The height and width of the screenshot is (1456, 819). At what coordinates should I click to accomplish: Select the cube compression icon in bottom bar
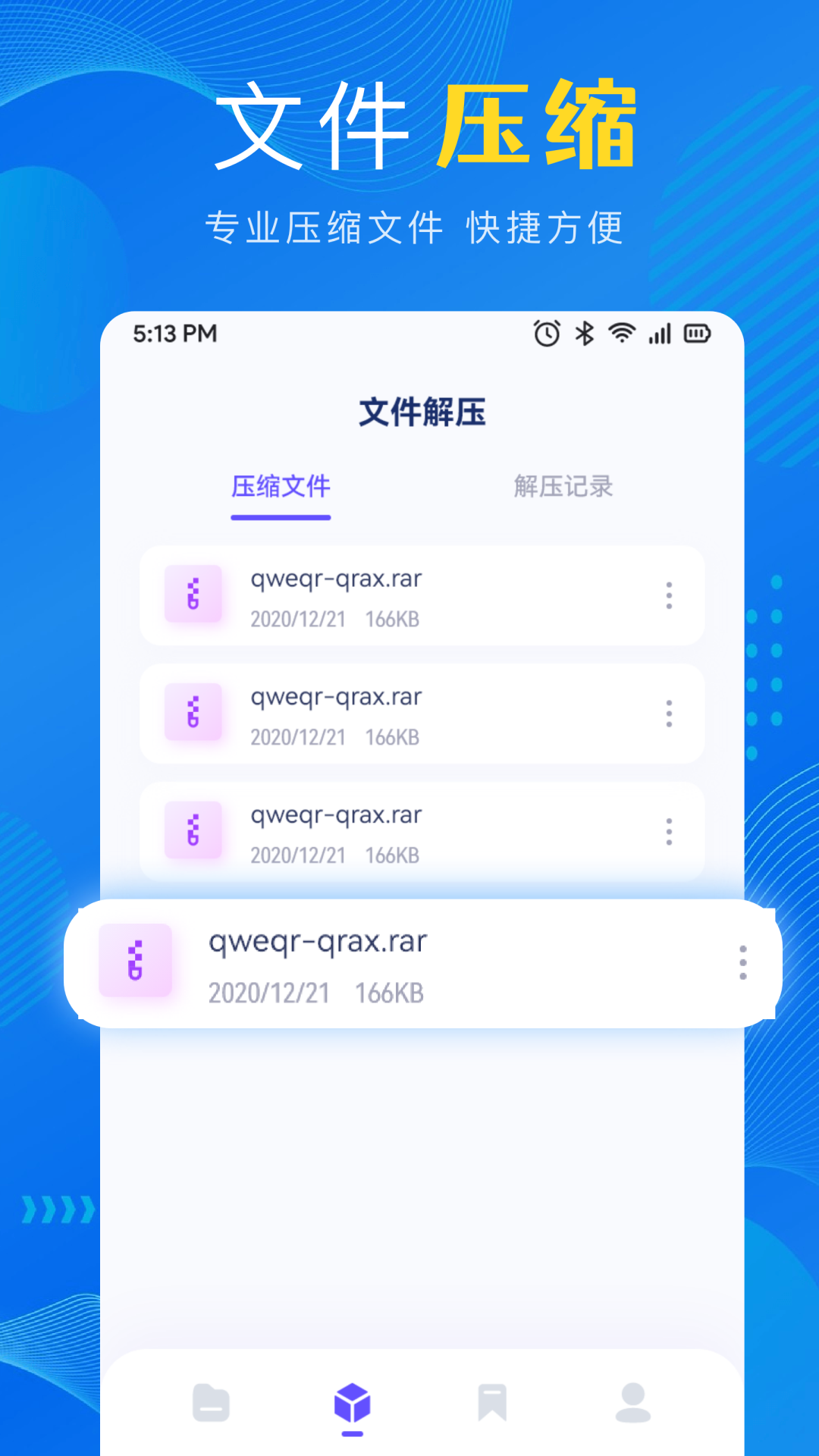[x=351, y=1407]
